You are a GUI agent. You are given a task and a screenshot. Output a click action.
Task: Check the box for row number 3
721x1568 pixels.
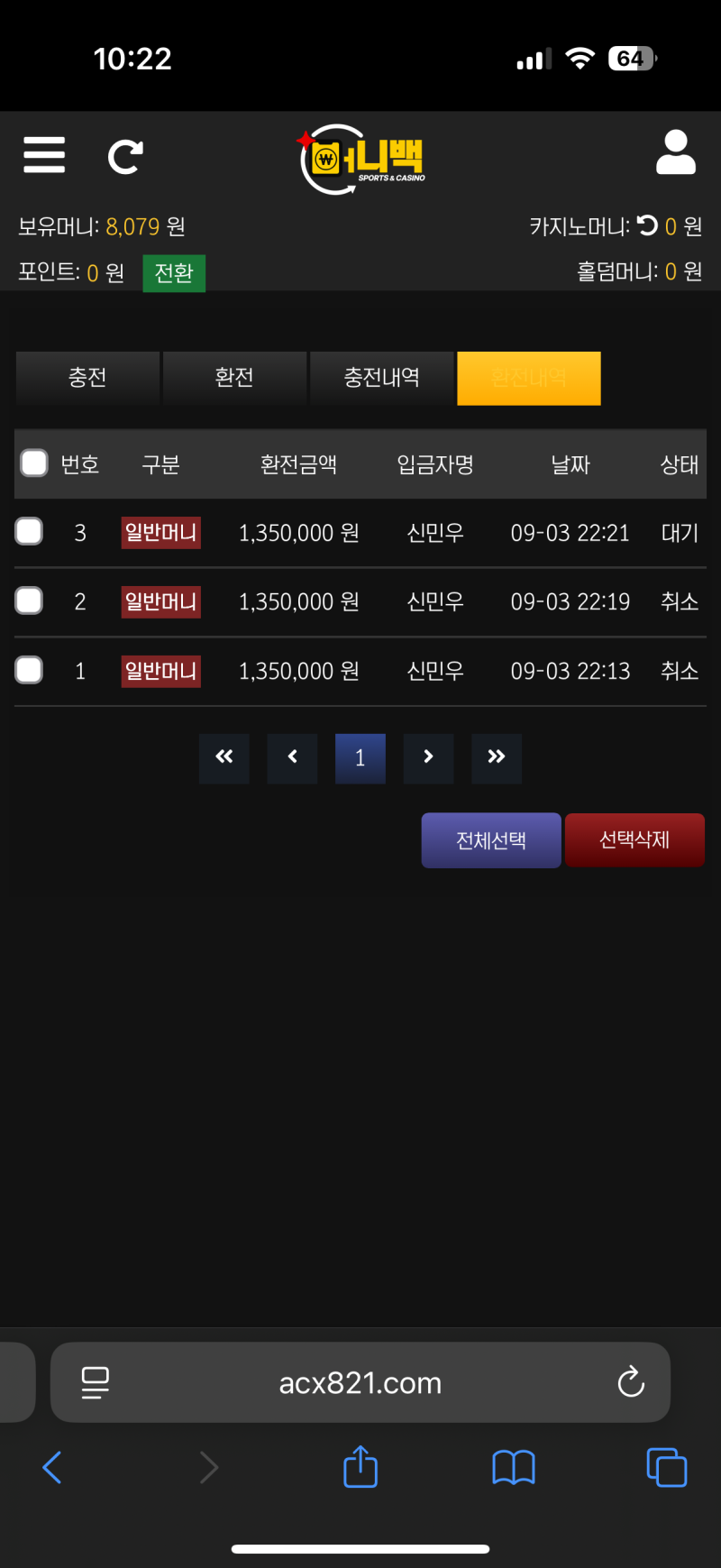click(x=29, y=532)
